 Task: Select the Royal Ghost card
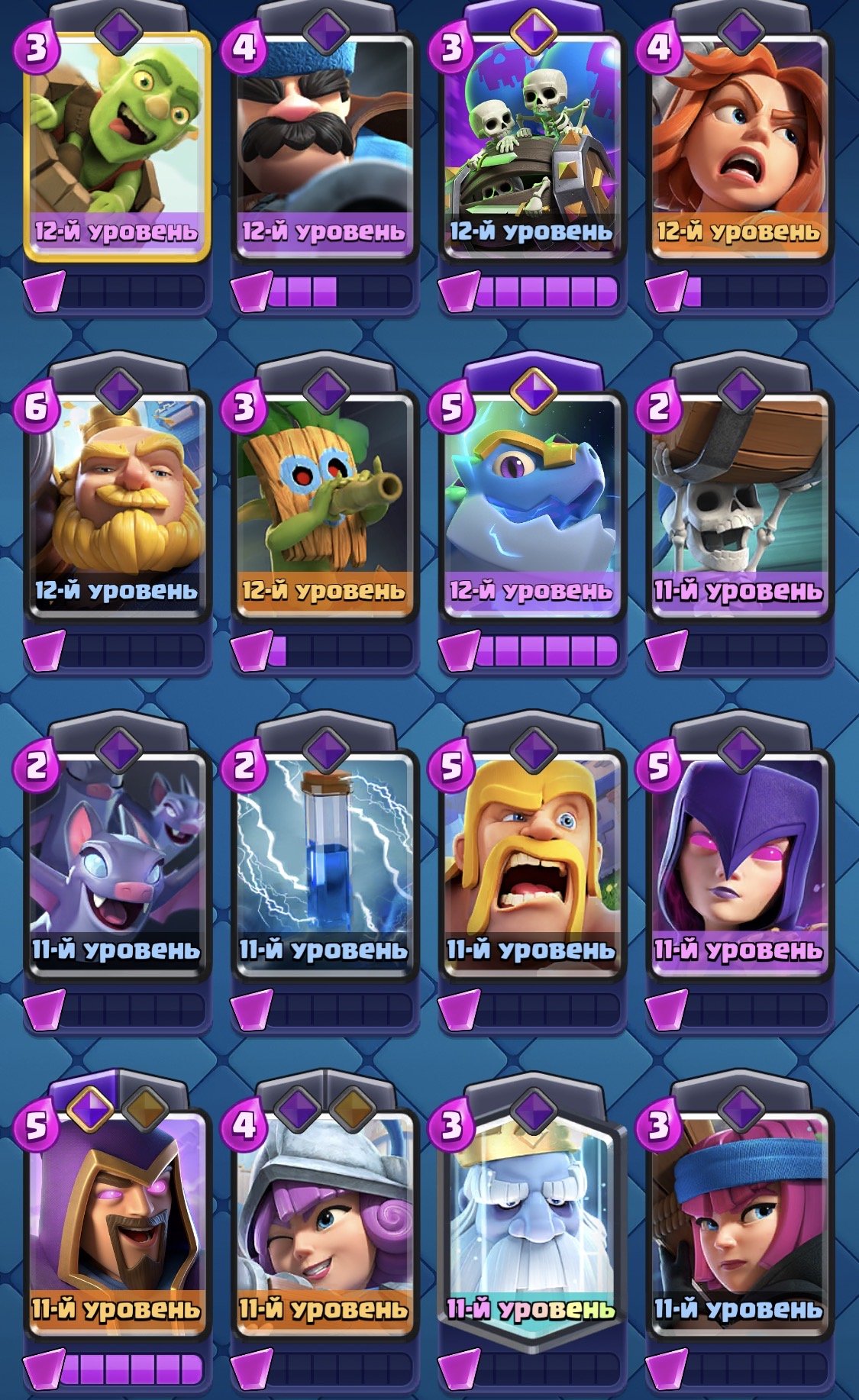tap(532, 1221)
